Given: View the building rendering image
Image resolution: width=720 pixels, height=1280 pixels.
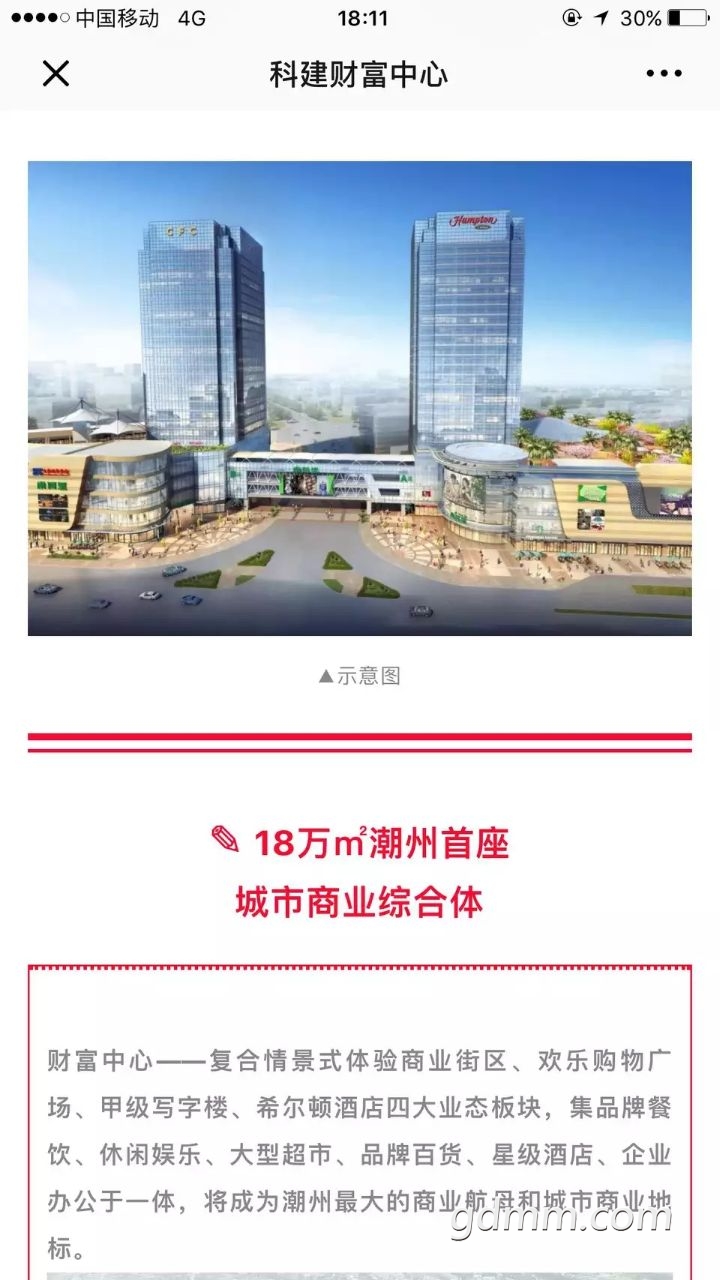Looking at the screenshot, I should [x=360, y=398].
